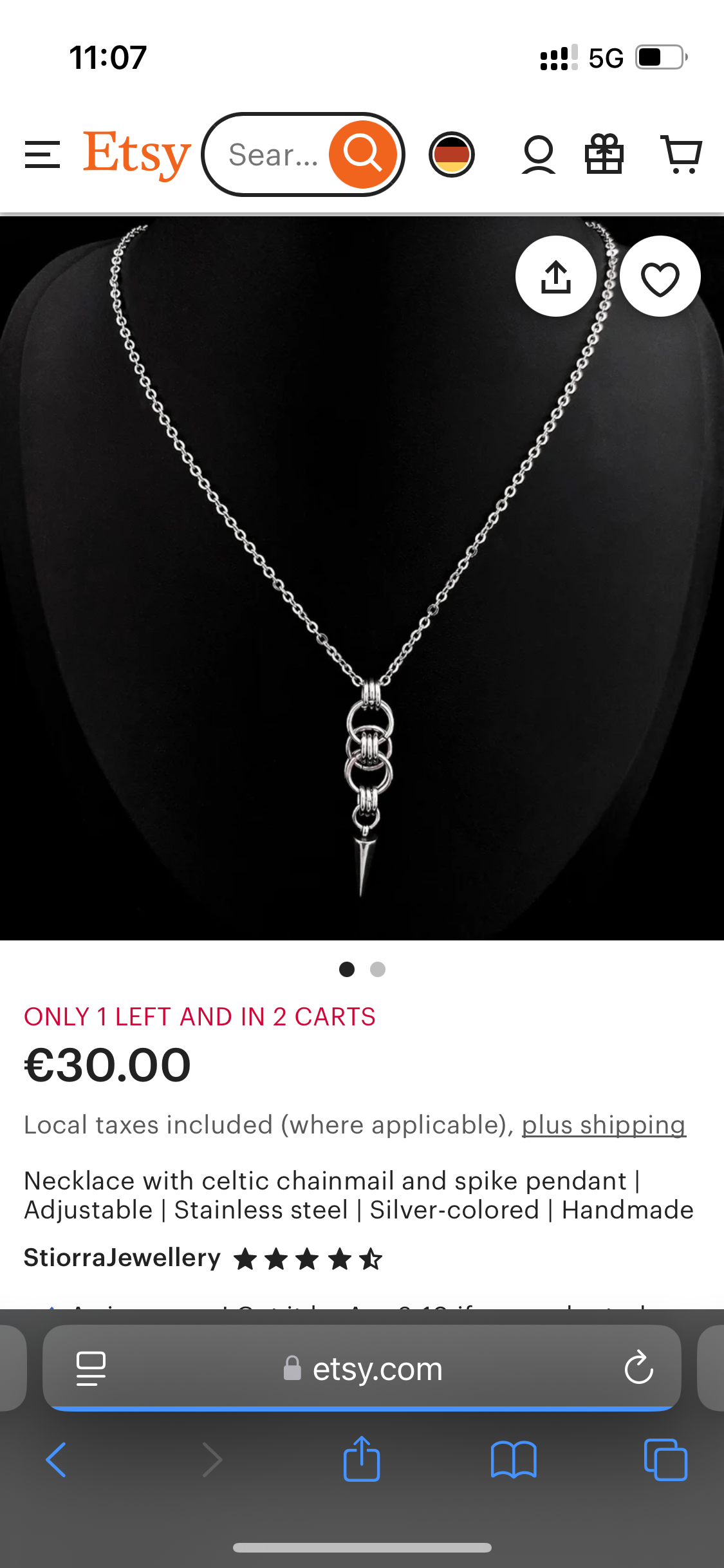Reload the page
The image size is (724, 1568).
point(638,1368)
